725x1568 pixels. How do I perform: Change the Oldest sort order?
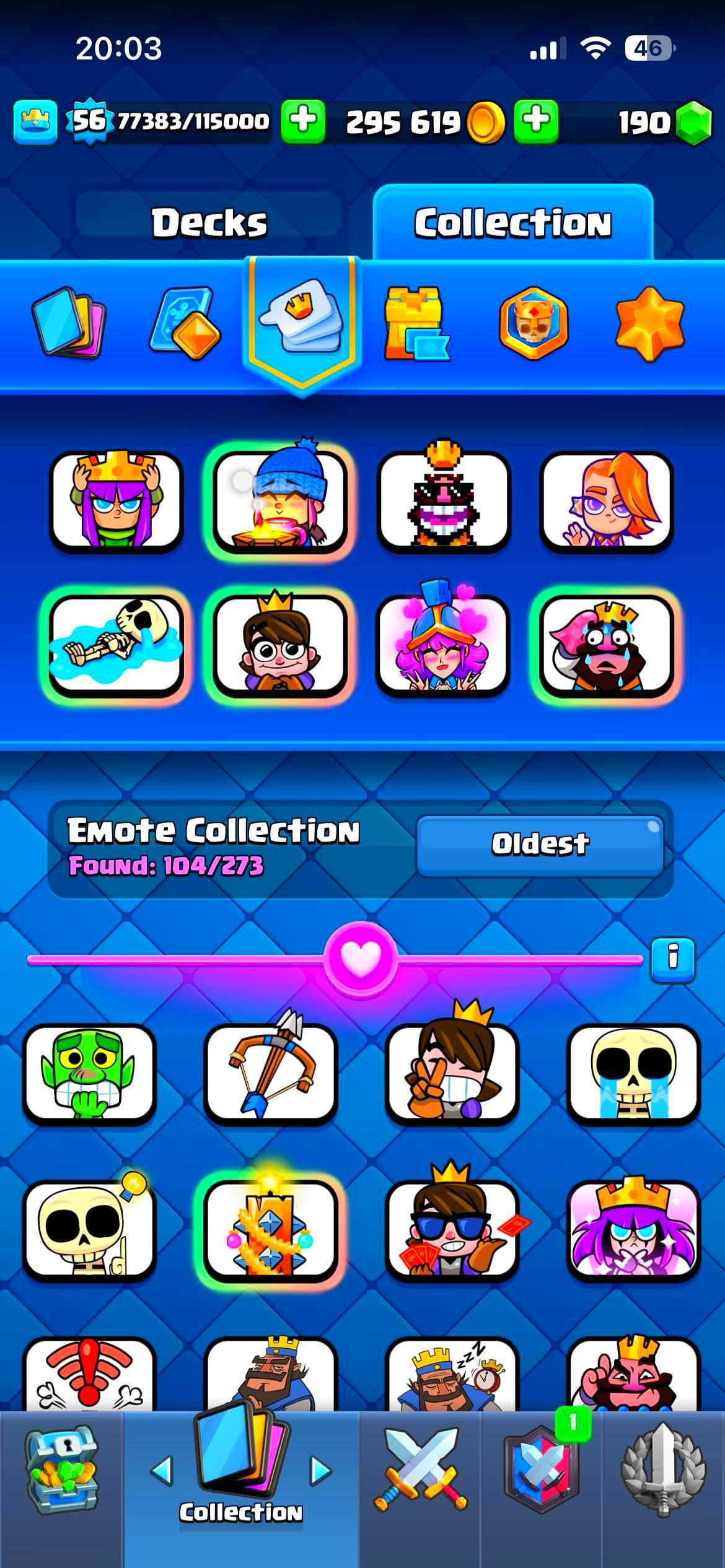[x=540, y=844]
